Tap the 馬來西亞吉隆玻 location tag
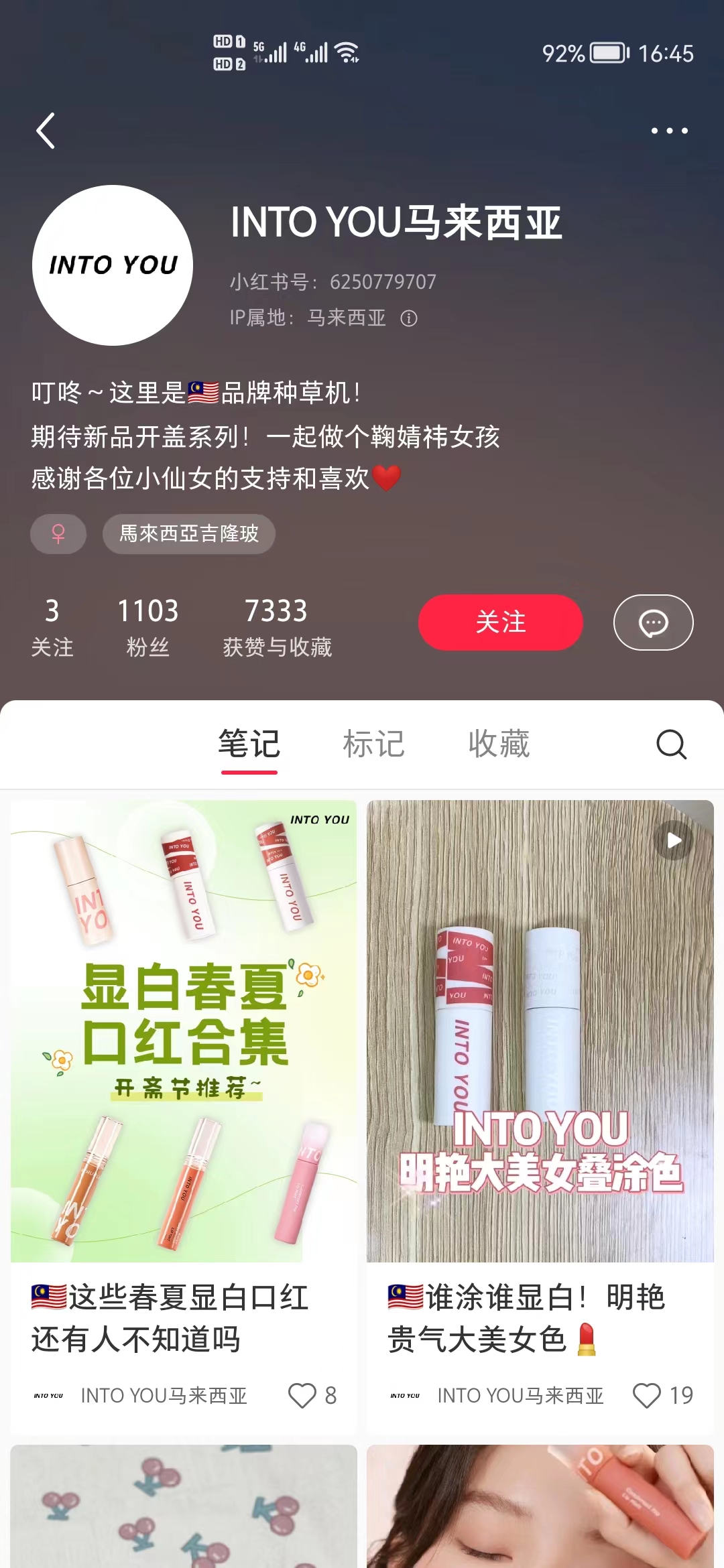The image size is (724, 1568). pyautogui.click(x=189, y=534)
